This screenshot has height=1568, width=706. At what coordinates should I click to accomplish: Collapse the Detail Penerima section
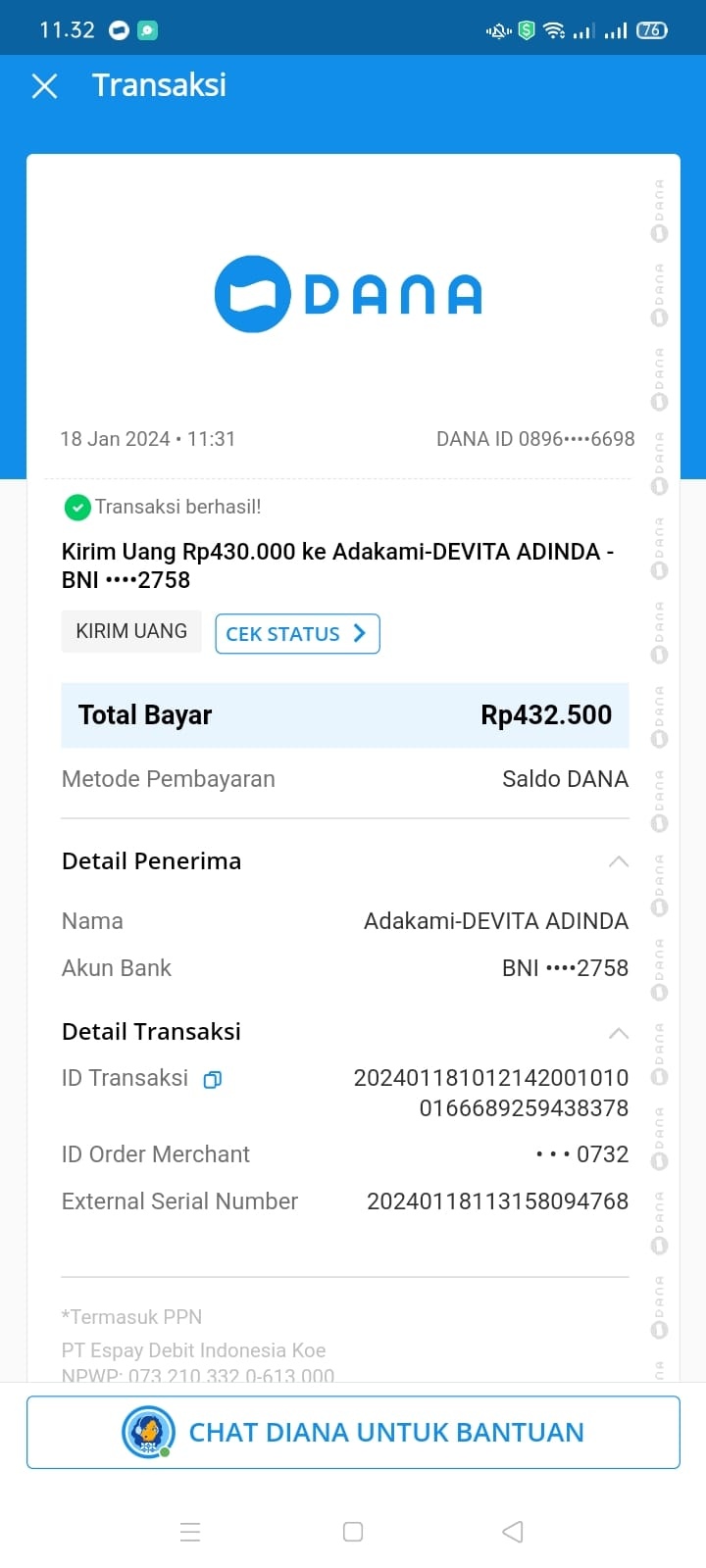tap(618, 861)
